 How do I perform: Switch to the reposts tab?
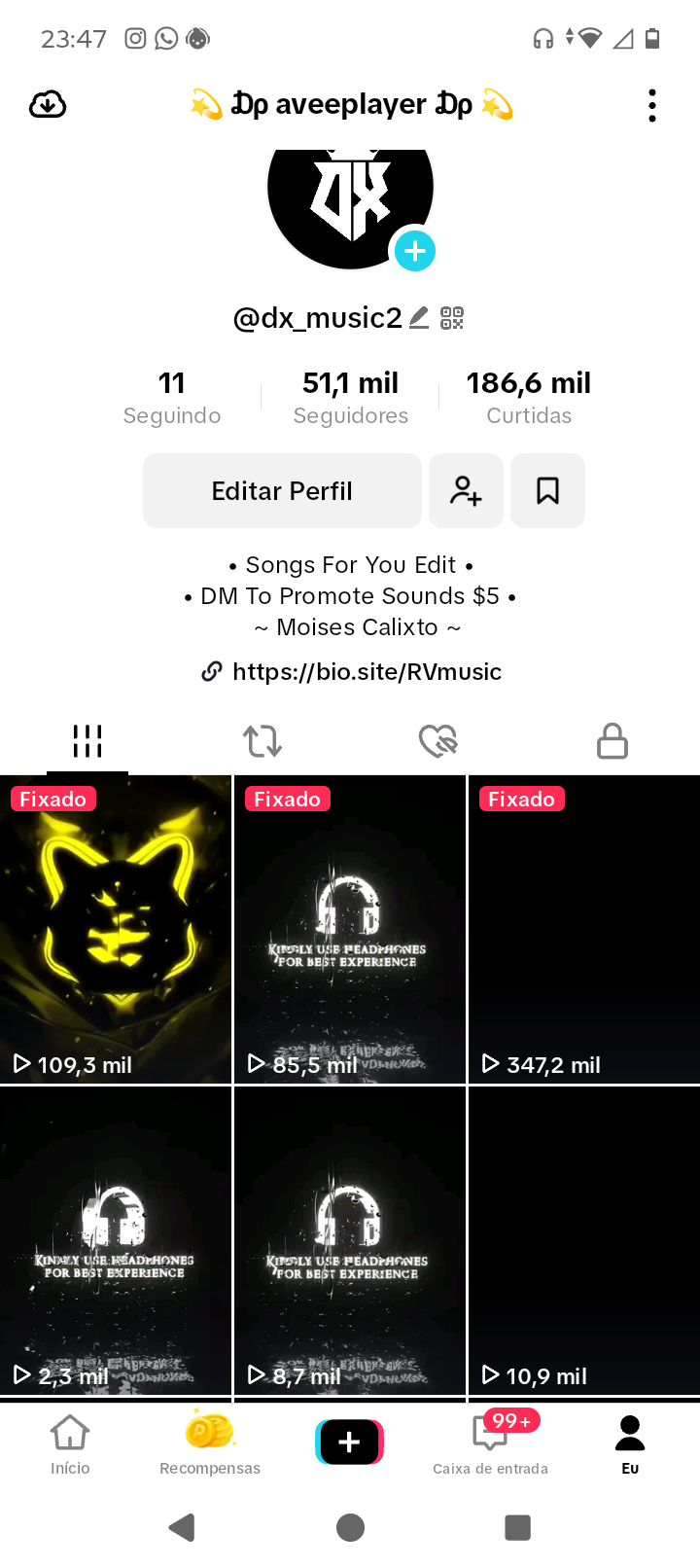(262, 741)
